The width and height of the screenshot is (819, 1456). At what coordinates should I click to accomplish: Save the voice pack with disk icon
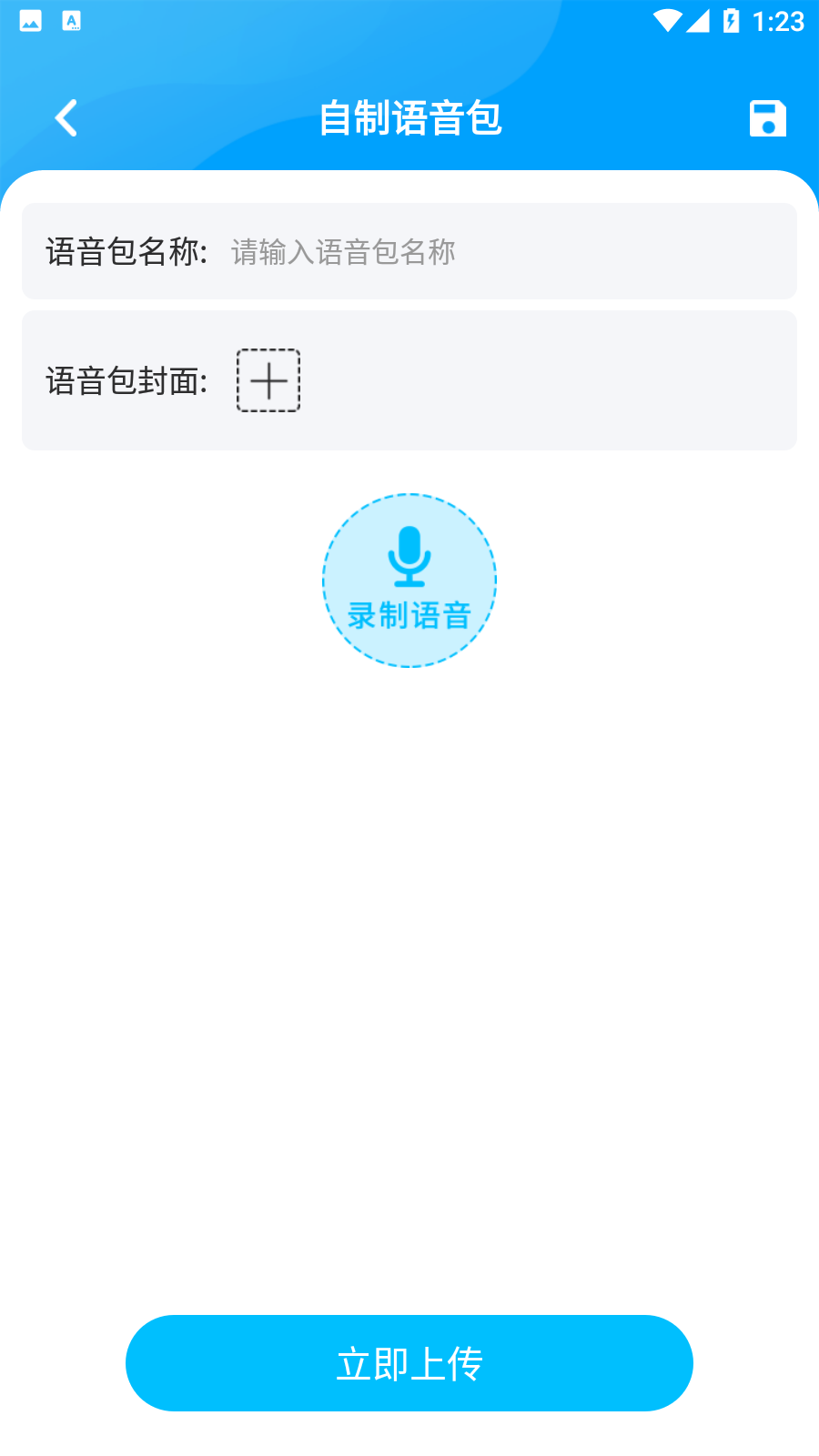[x=767, y=118]
